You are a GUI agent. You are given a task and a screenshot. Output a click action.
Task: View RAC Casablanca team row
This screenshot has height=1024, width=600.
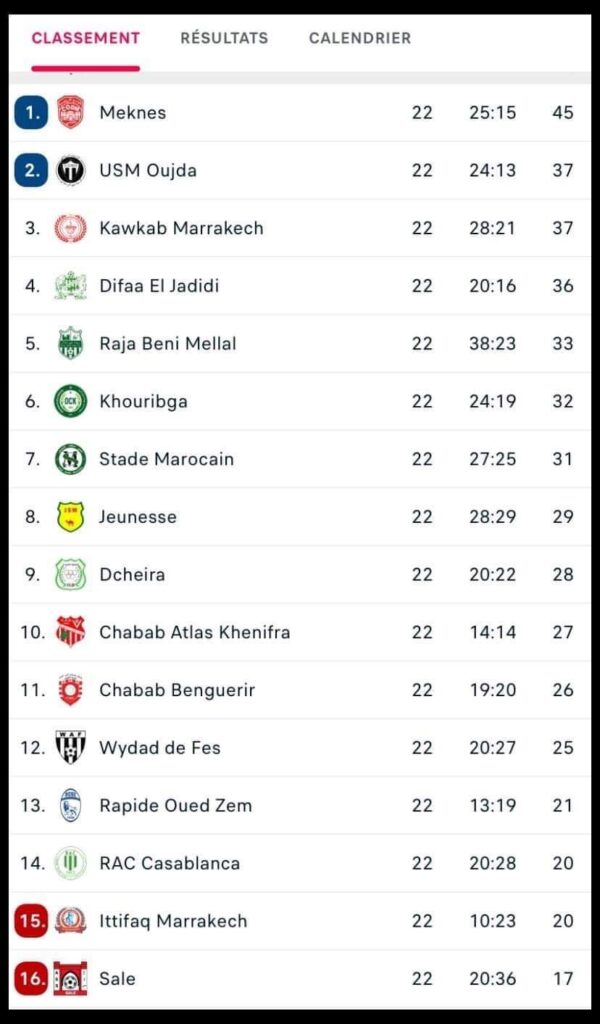[x=300, y=863]
